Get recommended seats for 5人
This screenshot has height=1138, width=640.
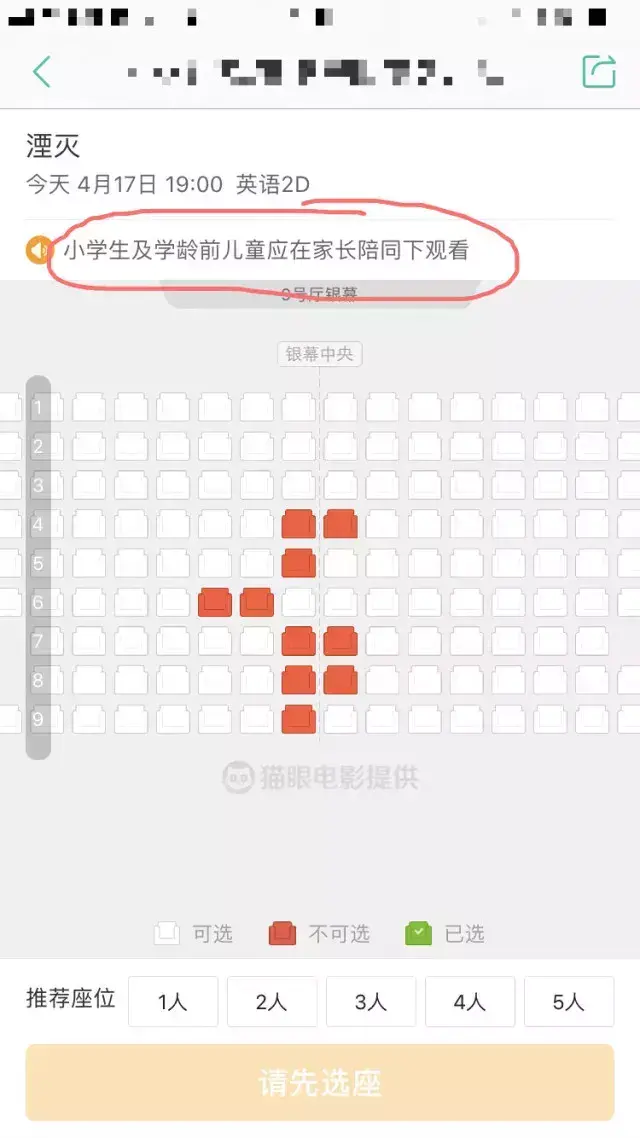point(569,1001)
